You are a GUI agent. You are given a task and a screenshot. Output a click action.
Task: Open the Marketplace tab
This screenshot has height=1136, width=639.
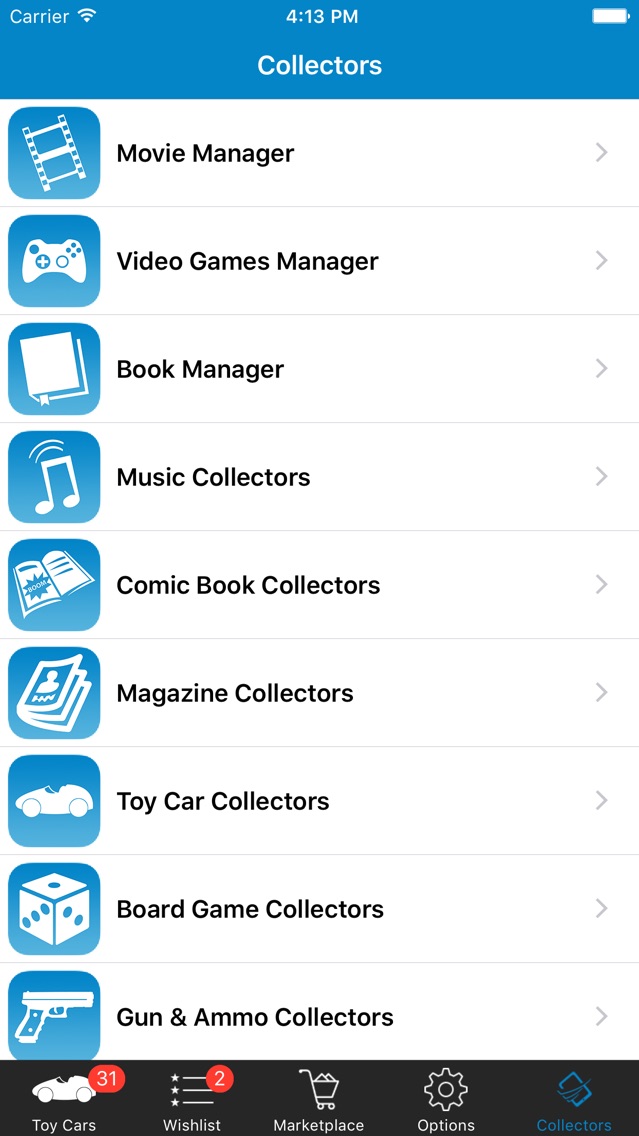(x=319, y=1099)
